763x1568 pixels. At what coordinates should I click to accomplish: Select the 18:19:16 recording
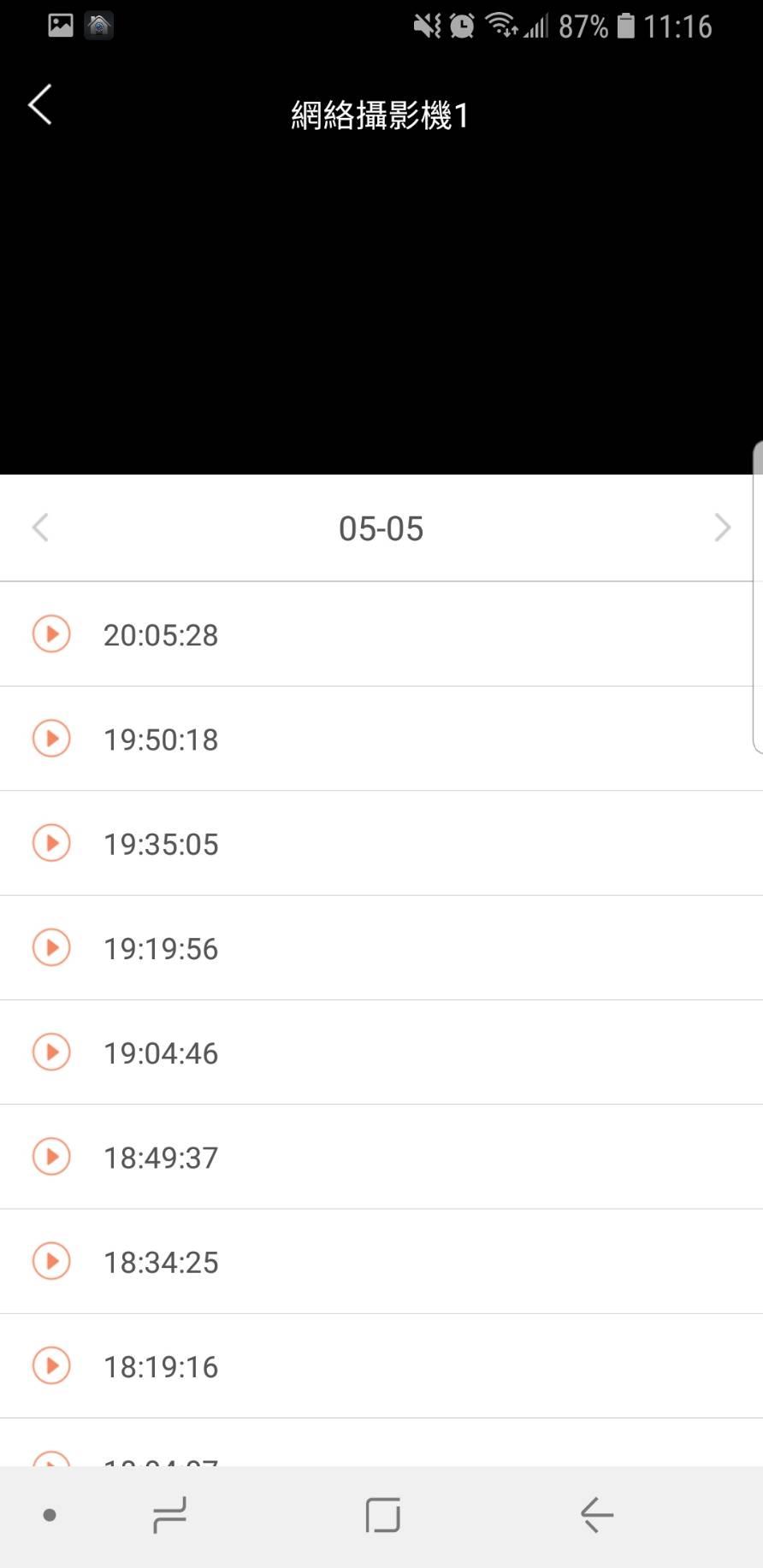[381, 1366]
